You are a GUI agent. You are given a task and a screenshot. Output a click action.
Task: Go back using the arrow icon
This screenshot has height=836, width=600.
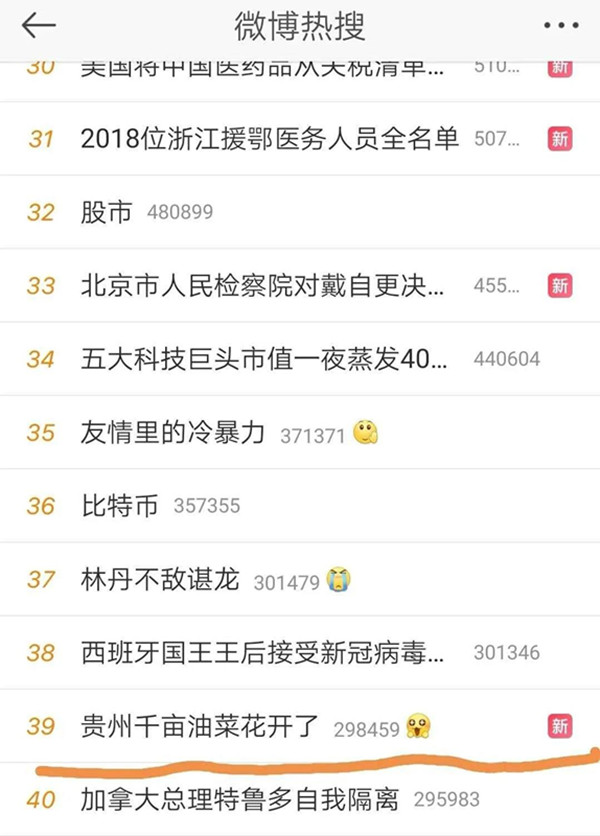tap(38, 27)
